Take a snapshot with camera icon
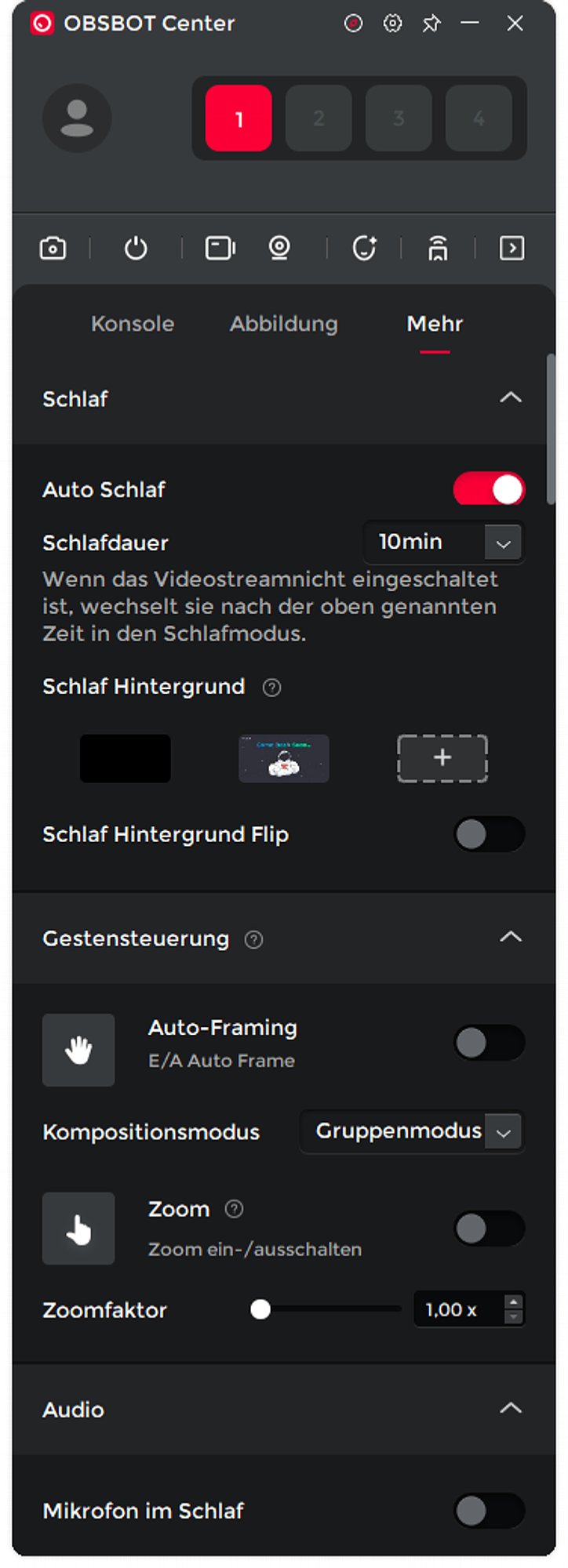This screenshot has height=1568, width=568. [x=53, y=249]
